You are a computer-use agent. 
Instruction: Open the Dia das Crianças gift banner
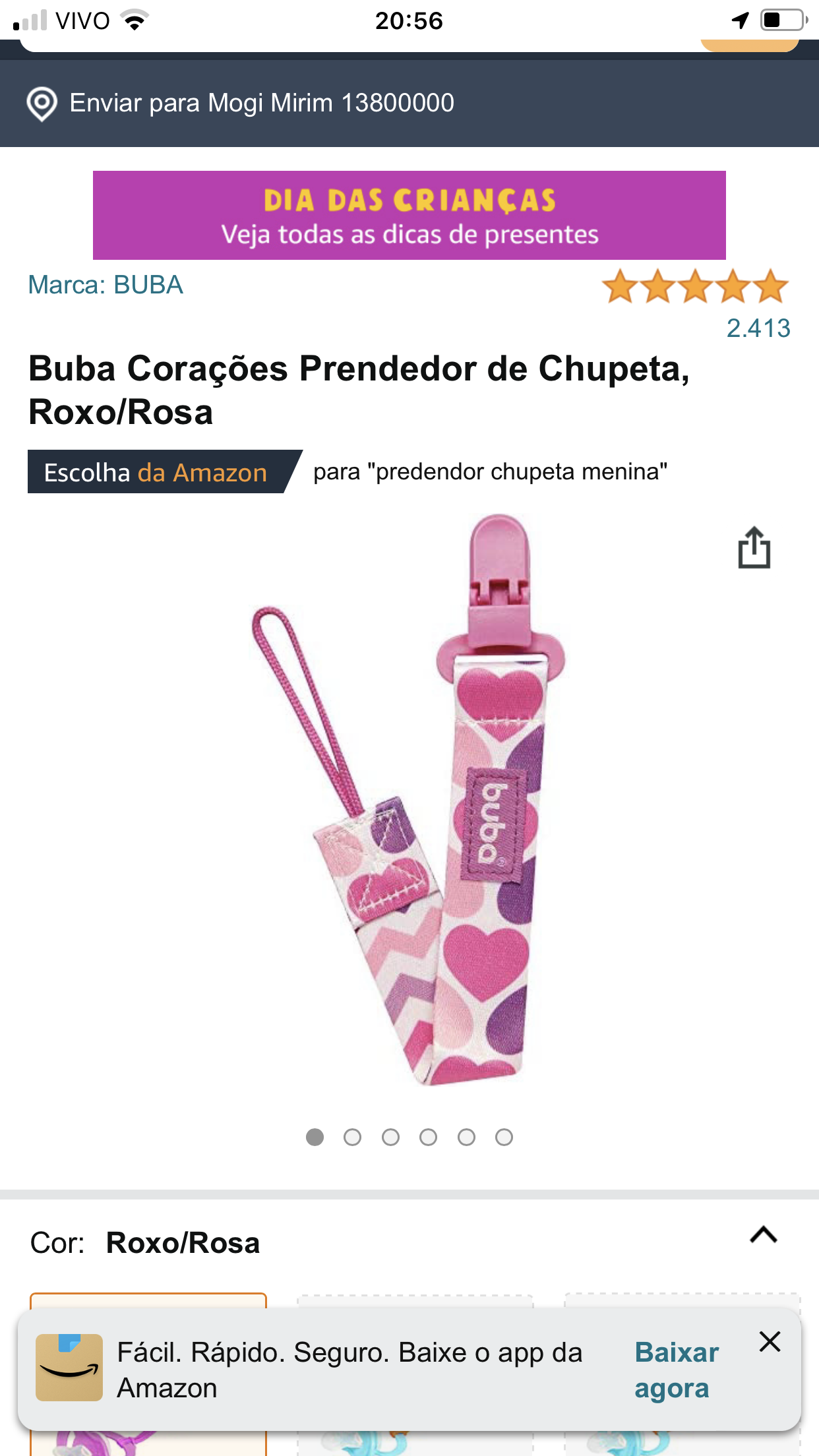click(x=409, y=215)
